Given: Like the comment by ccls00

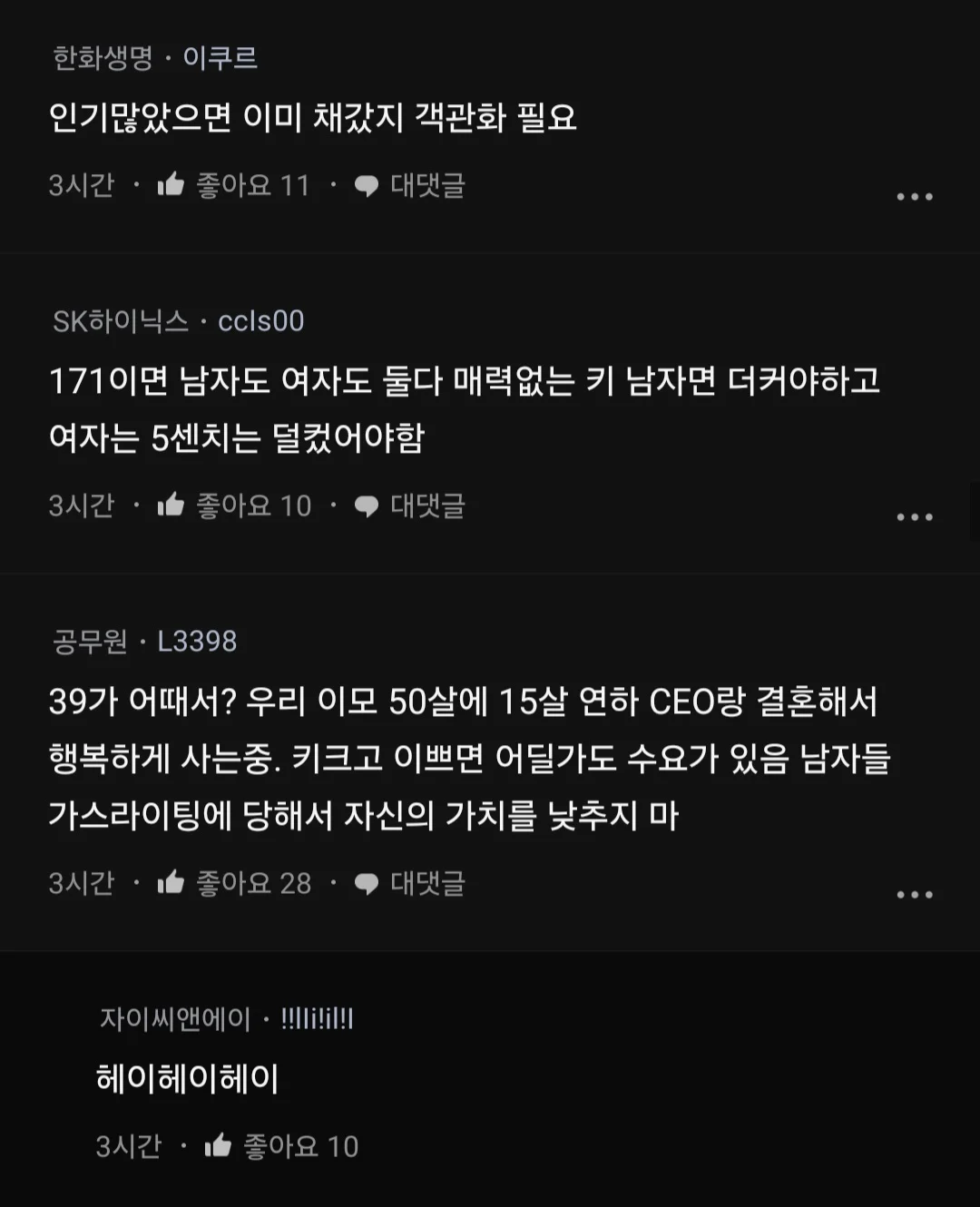Looking at the screenshot, I should pos(171,505).
